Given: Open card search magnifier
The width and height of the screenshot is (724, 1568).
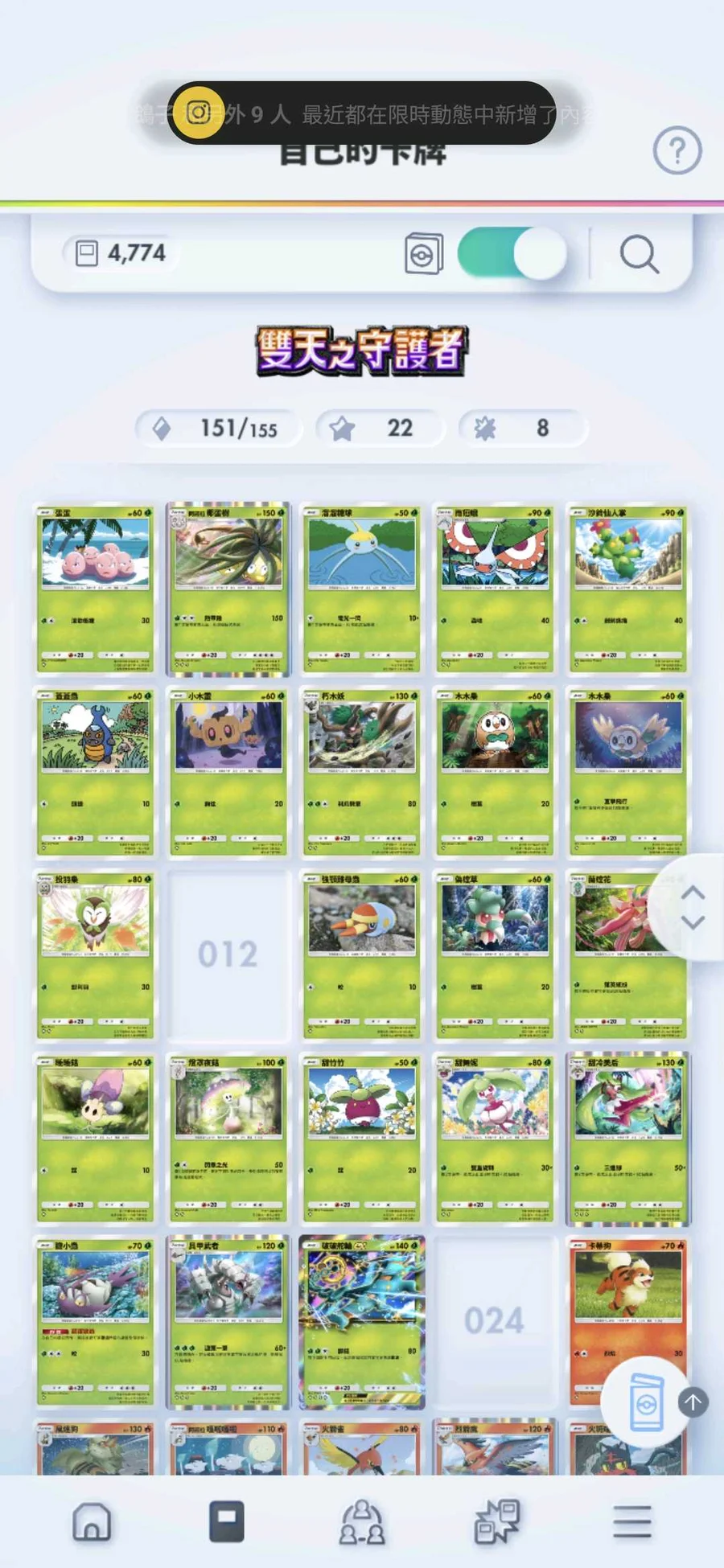Looking at the screenshot, I should [x=640, y=254].
